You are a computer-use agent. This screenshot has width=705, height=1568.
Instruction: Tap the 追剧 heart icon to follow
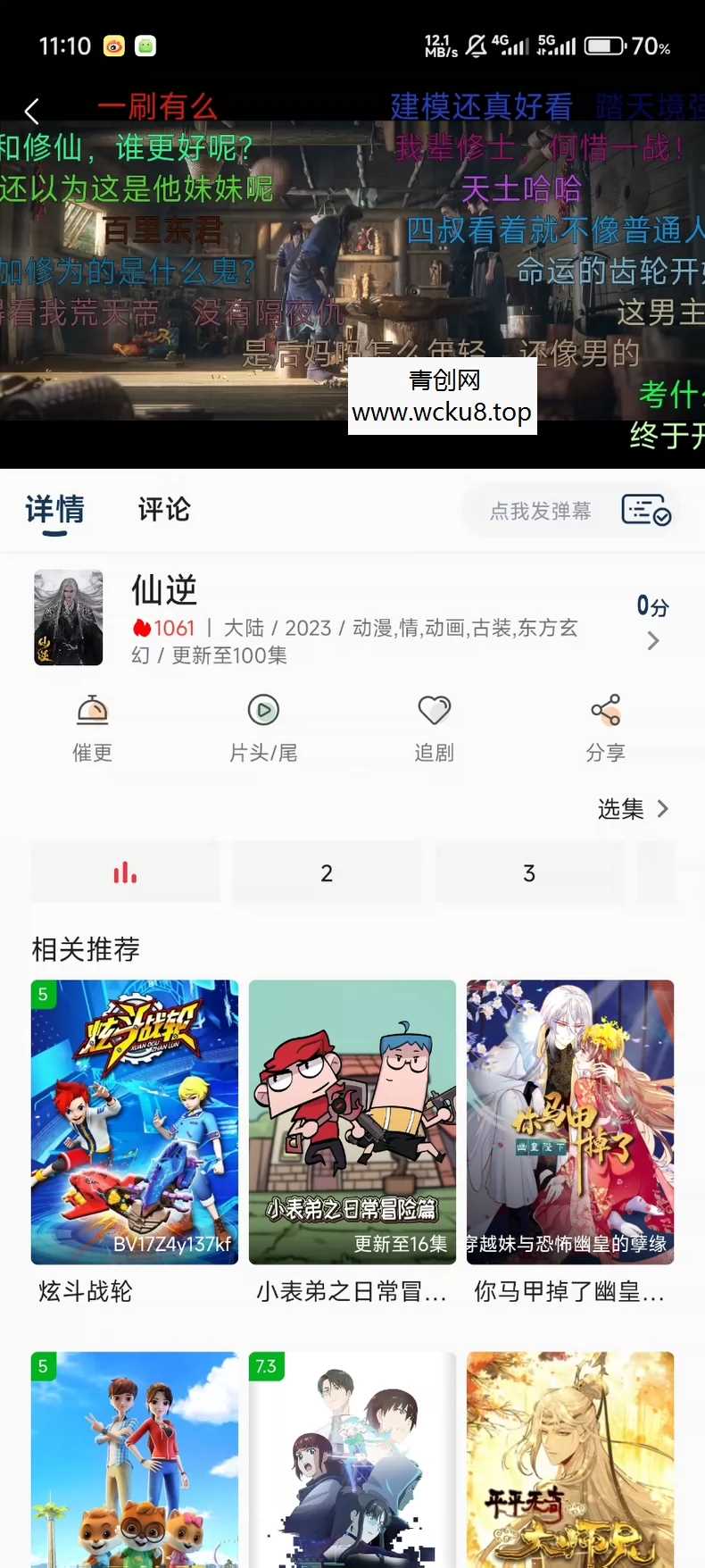tap(435, 712)
